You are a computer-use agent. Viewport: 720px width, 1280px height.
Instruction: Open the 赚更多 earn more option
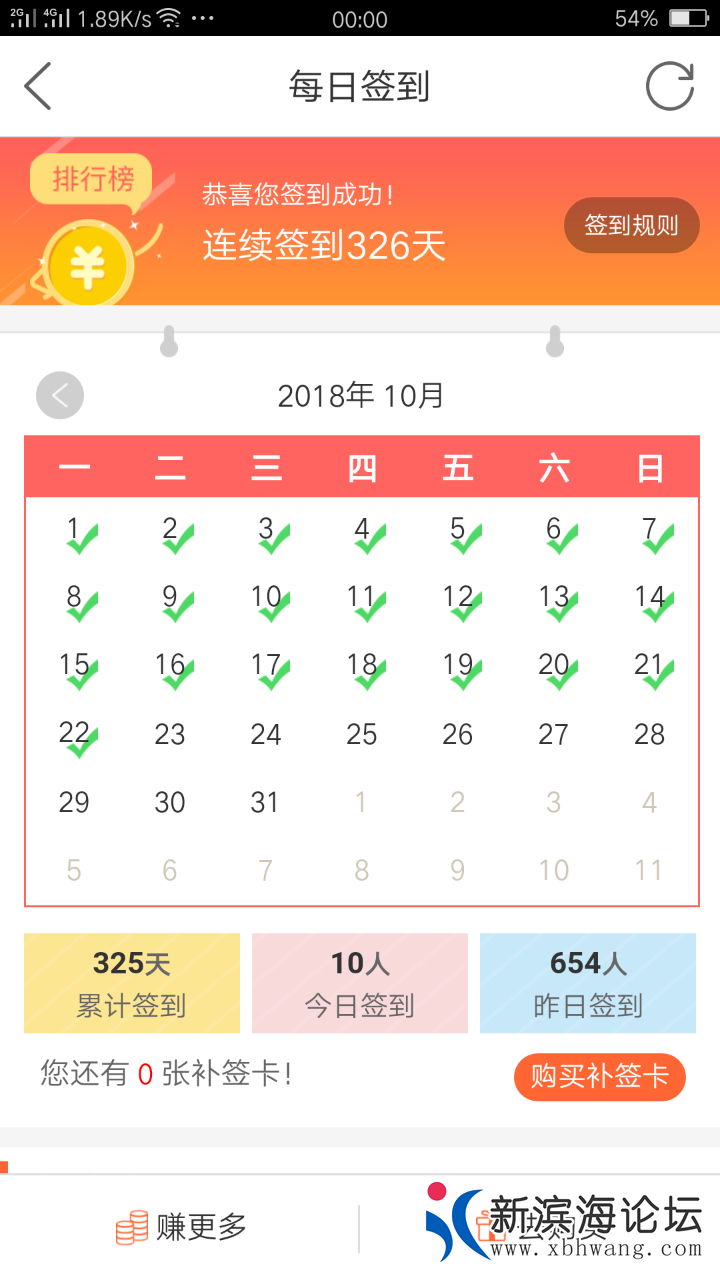click(182, 1227)
